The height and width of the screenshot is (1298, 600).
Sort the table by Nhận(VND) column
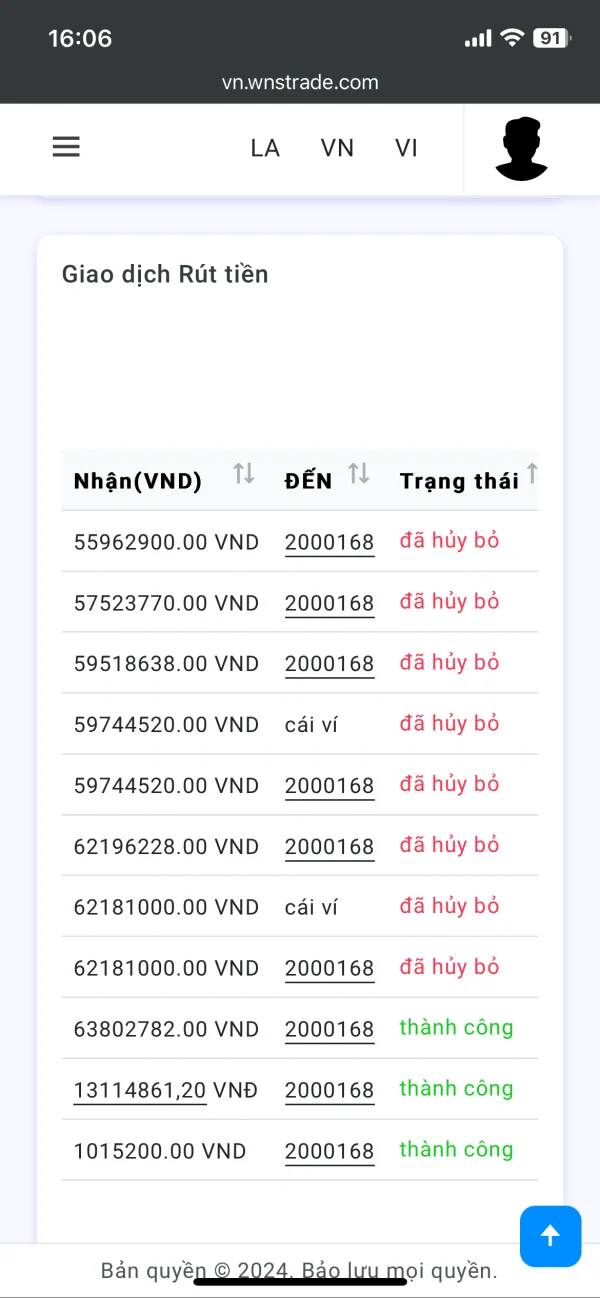click(243, 474)
